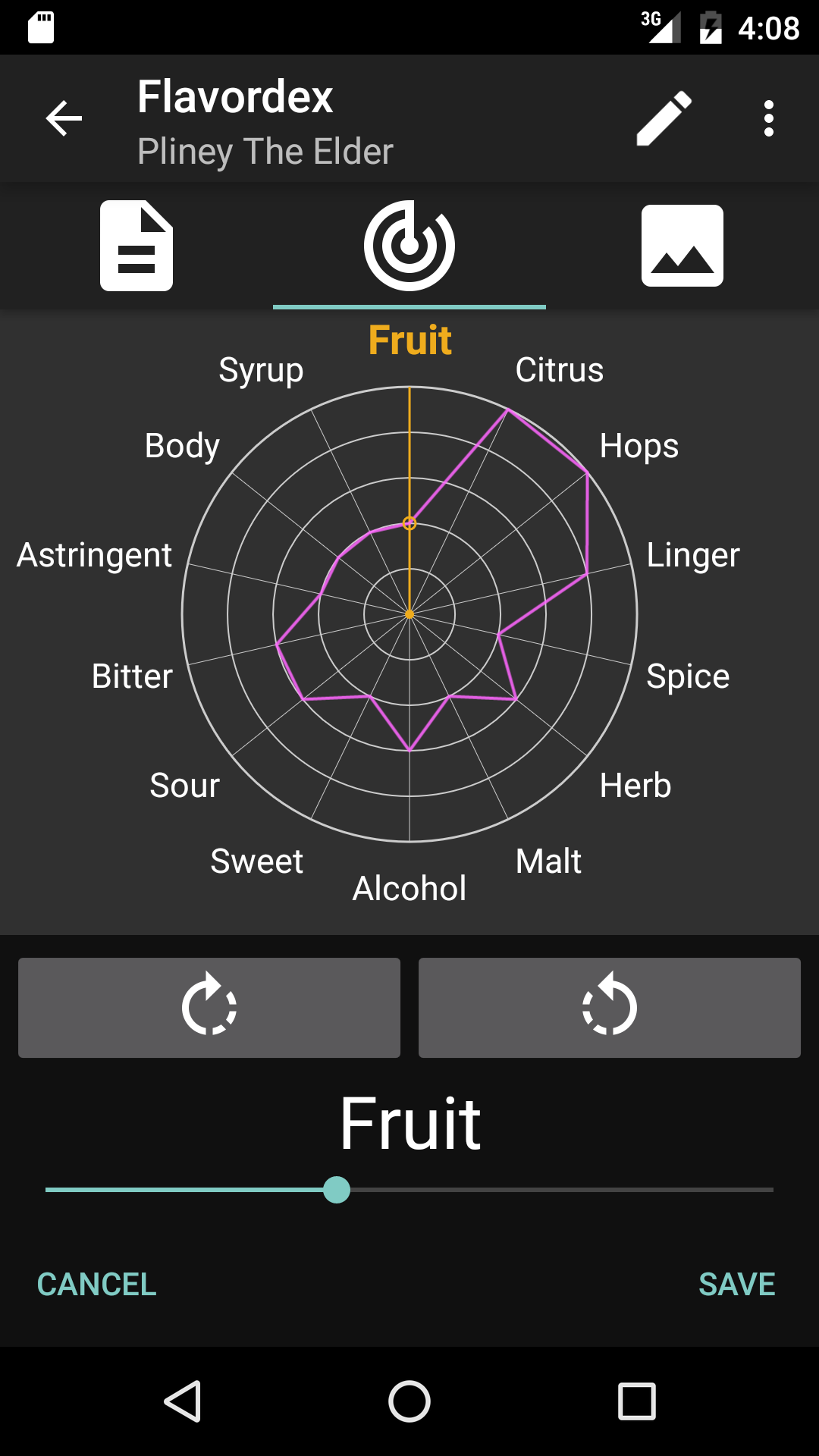The height and width of the screenshot is (1456, 819).
Task: Switch to the details document tab
Action: pos(136,246)
